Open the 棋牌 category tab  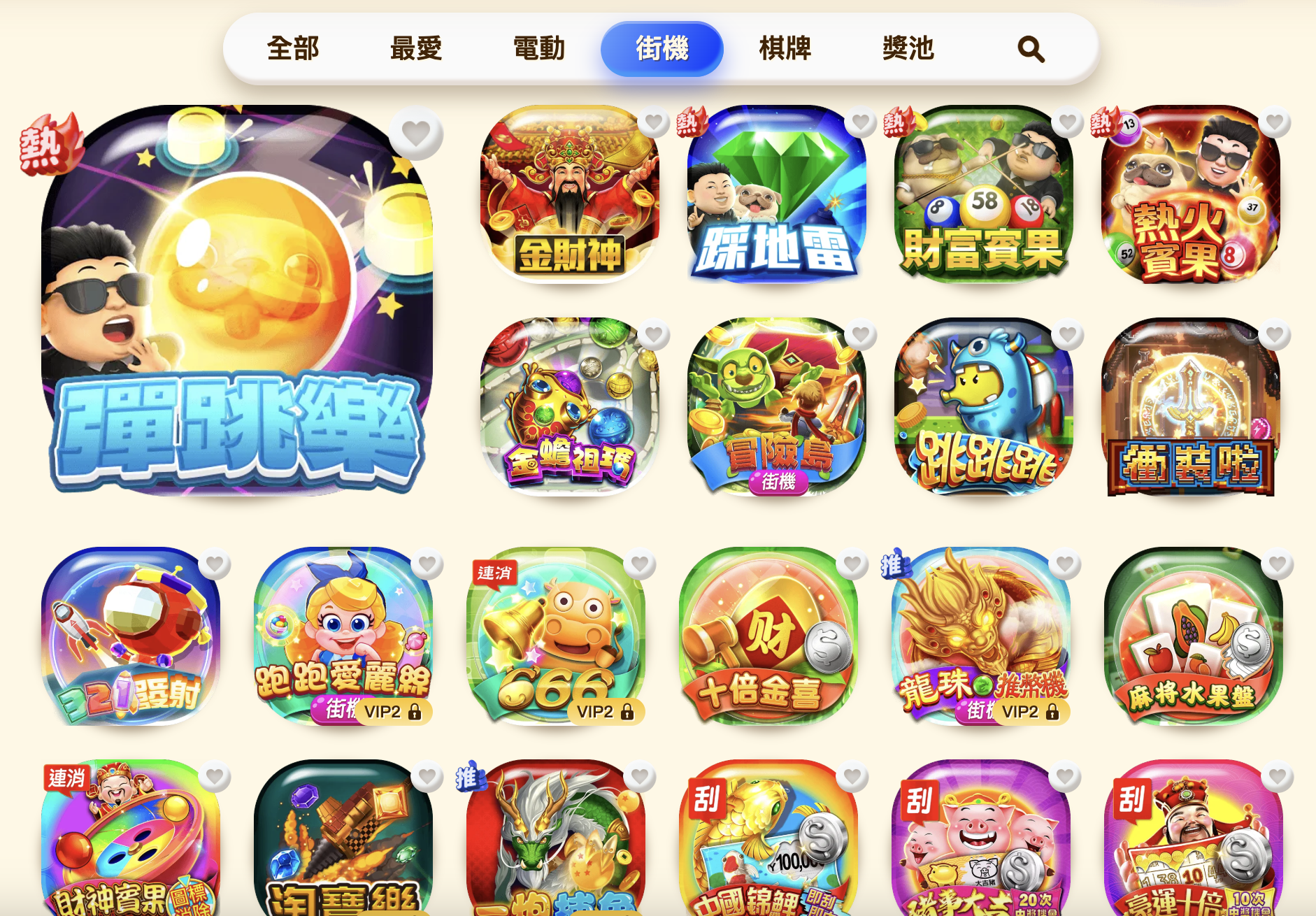click(x=785, y=49)
